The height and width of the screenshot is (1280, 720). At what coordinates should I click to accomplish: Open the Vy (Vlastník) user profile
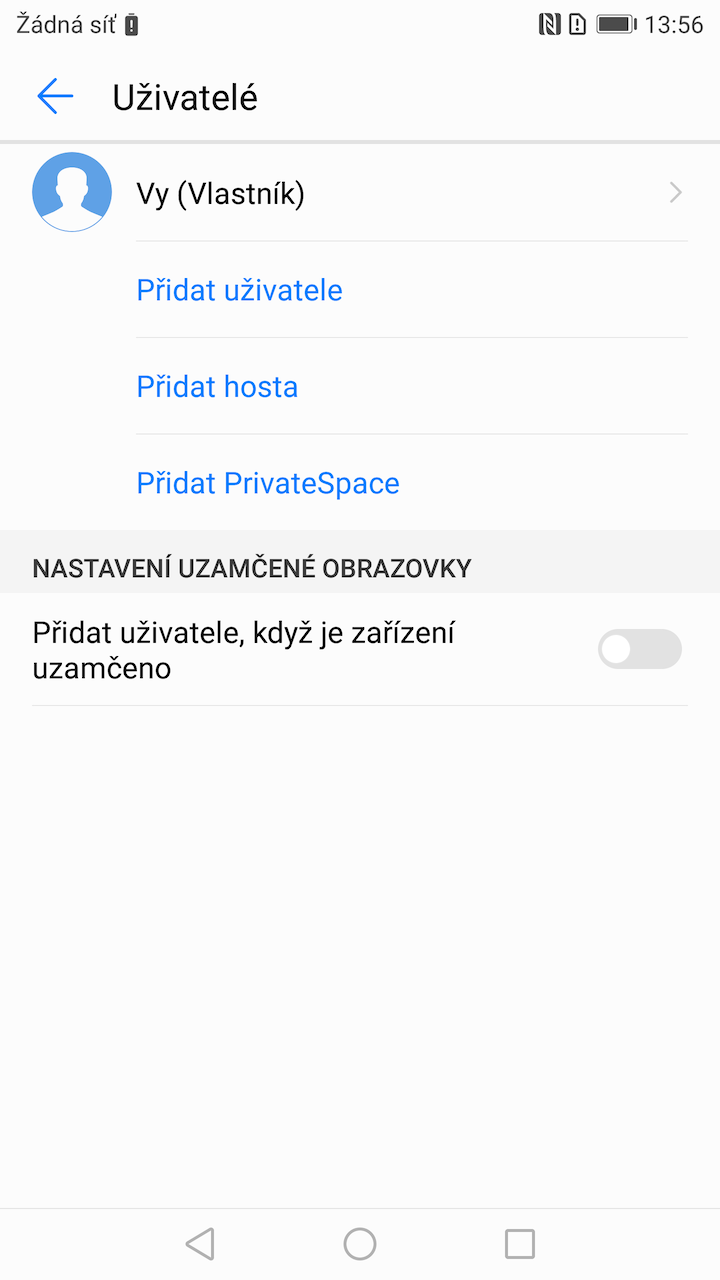point(360,193)
